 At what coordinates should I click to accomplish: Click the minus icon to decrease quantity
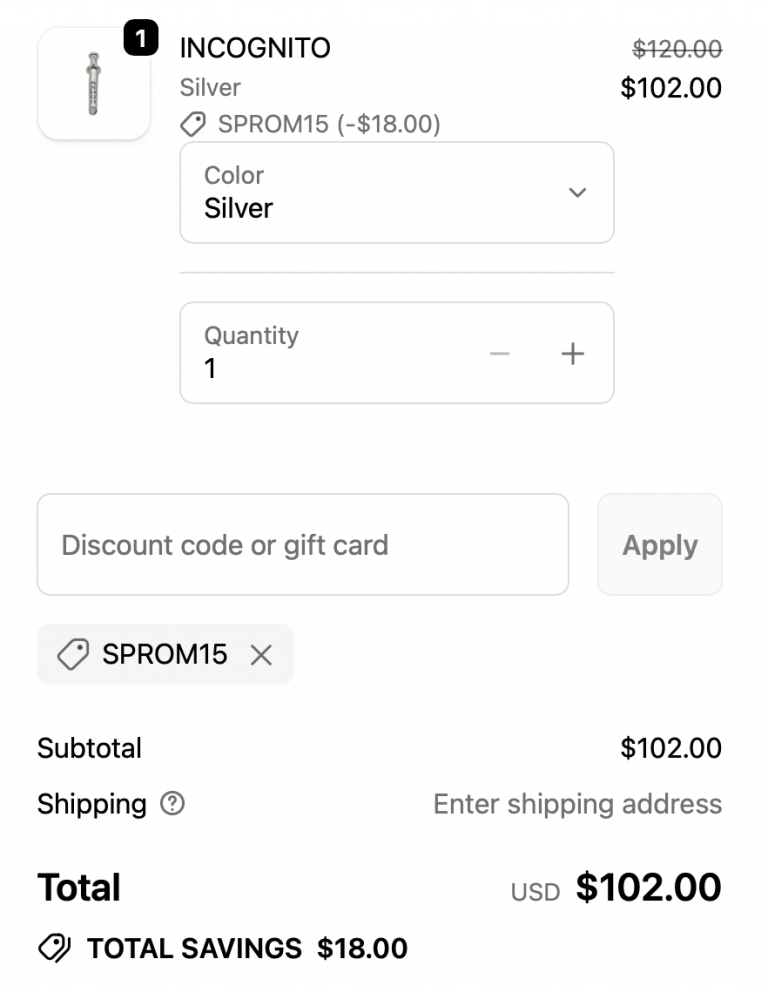[500, 353]
